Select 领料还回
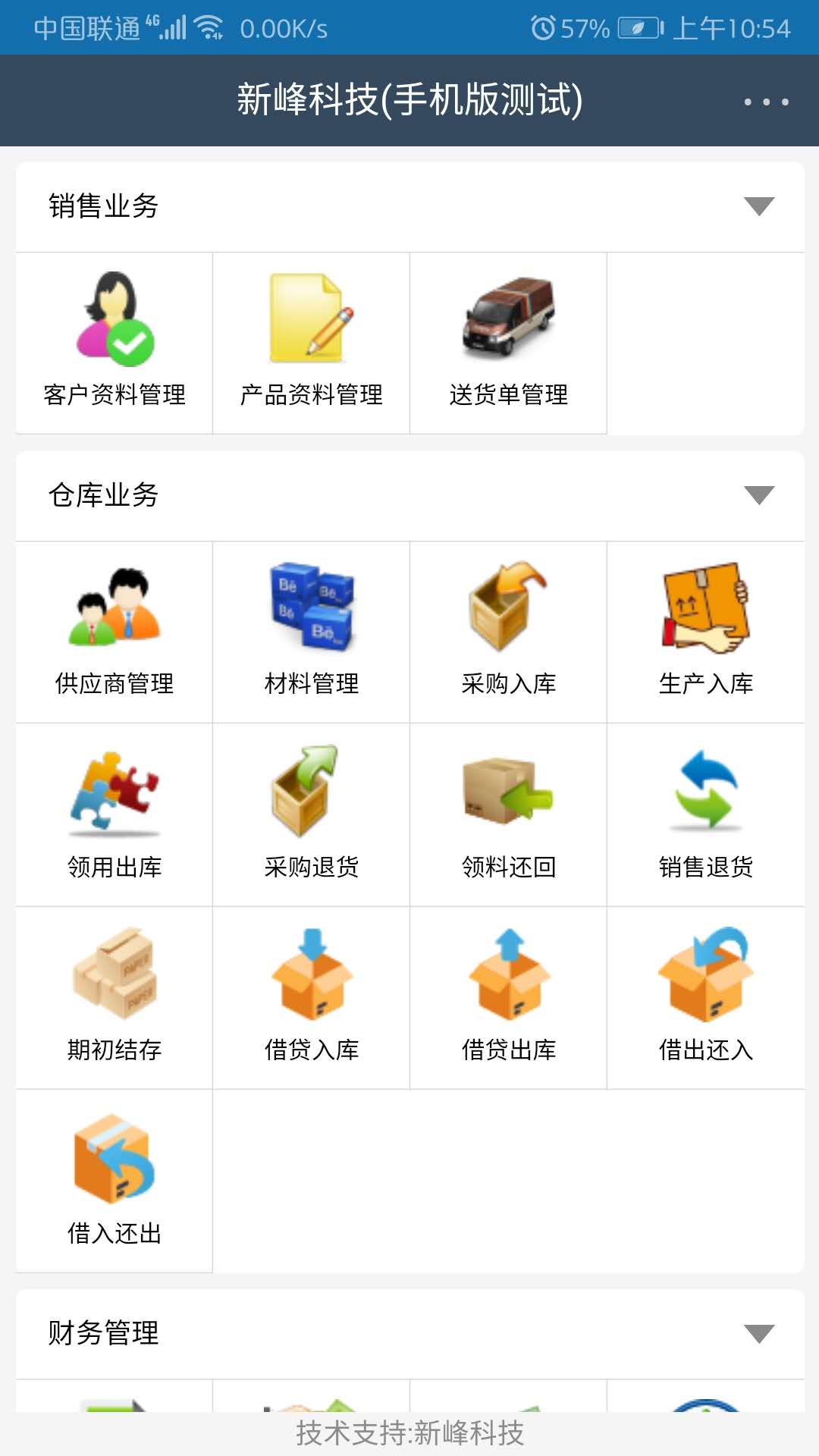819x1456 pixels. (x=509, y=814)
